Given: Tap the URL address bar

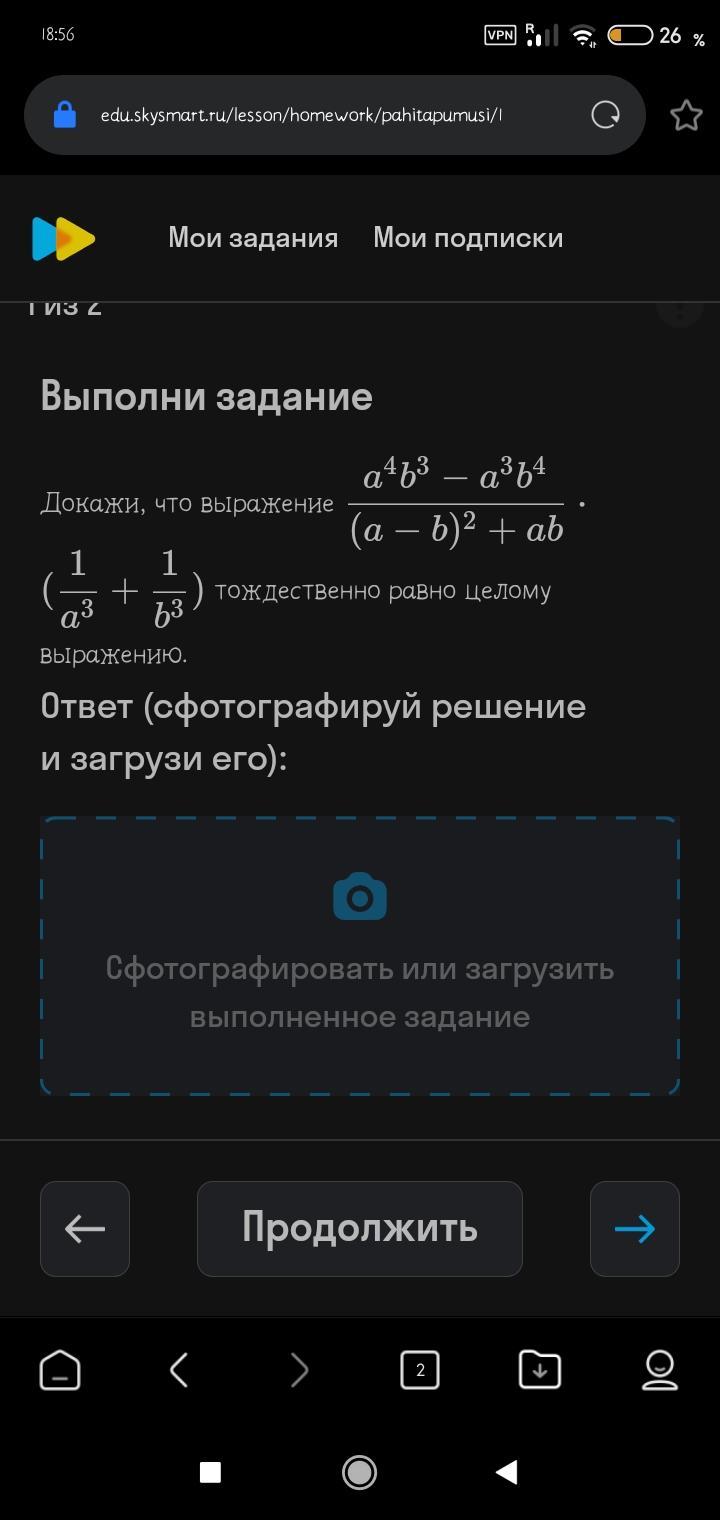Looking at the screenshot, I should click(x=300, y=115).
